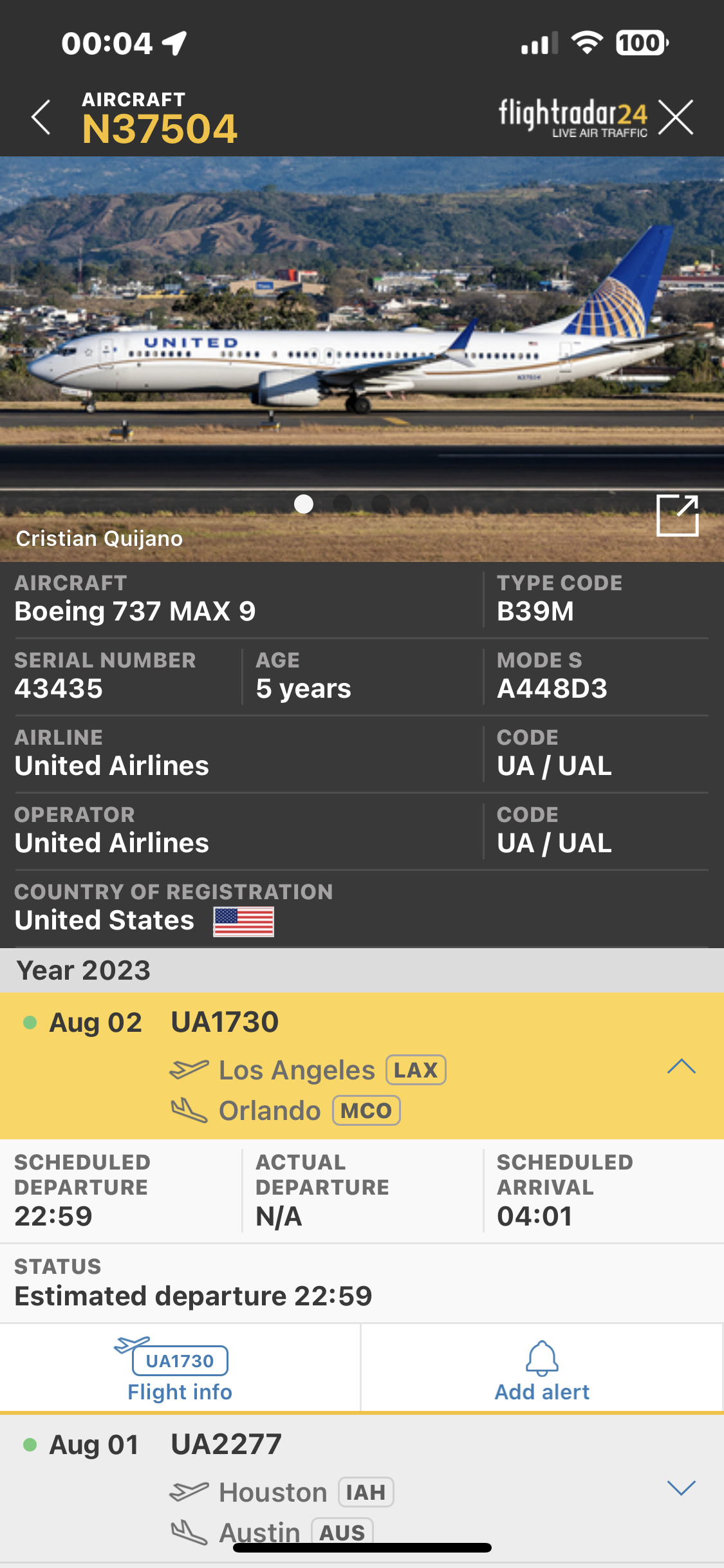Add alert for flight UA1730
This screenshot has width=724, height=1568.
pyautogui.click(x=542, y=1369)
